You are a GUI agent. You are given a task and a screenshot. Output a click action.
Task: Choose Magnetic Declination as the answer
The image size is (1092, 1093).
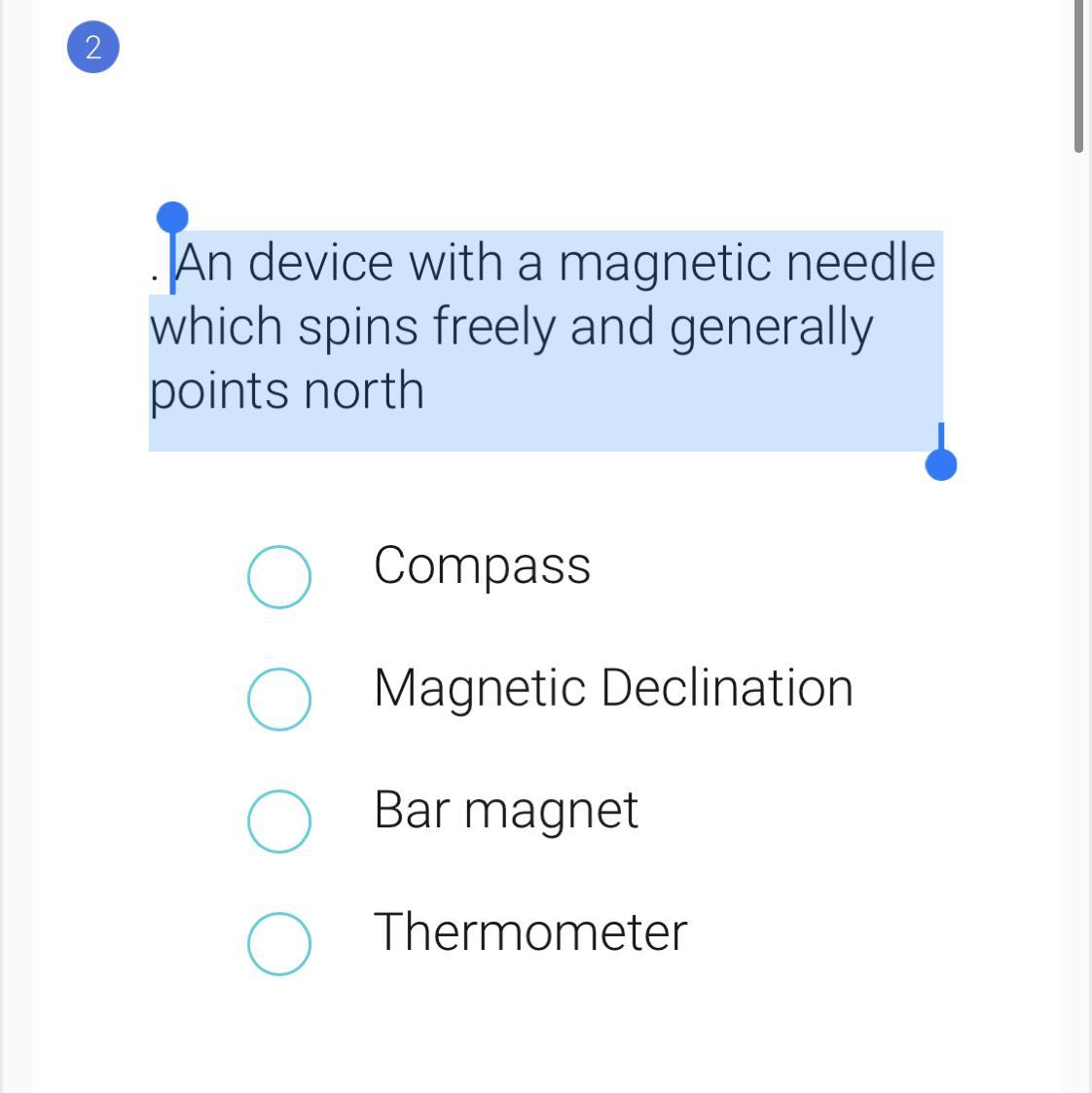(x=278, y=699)
